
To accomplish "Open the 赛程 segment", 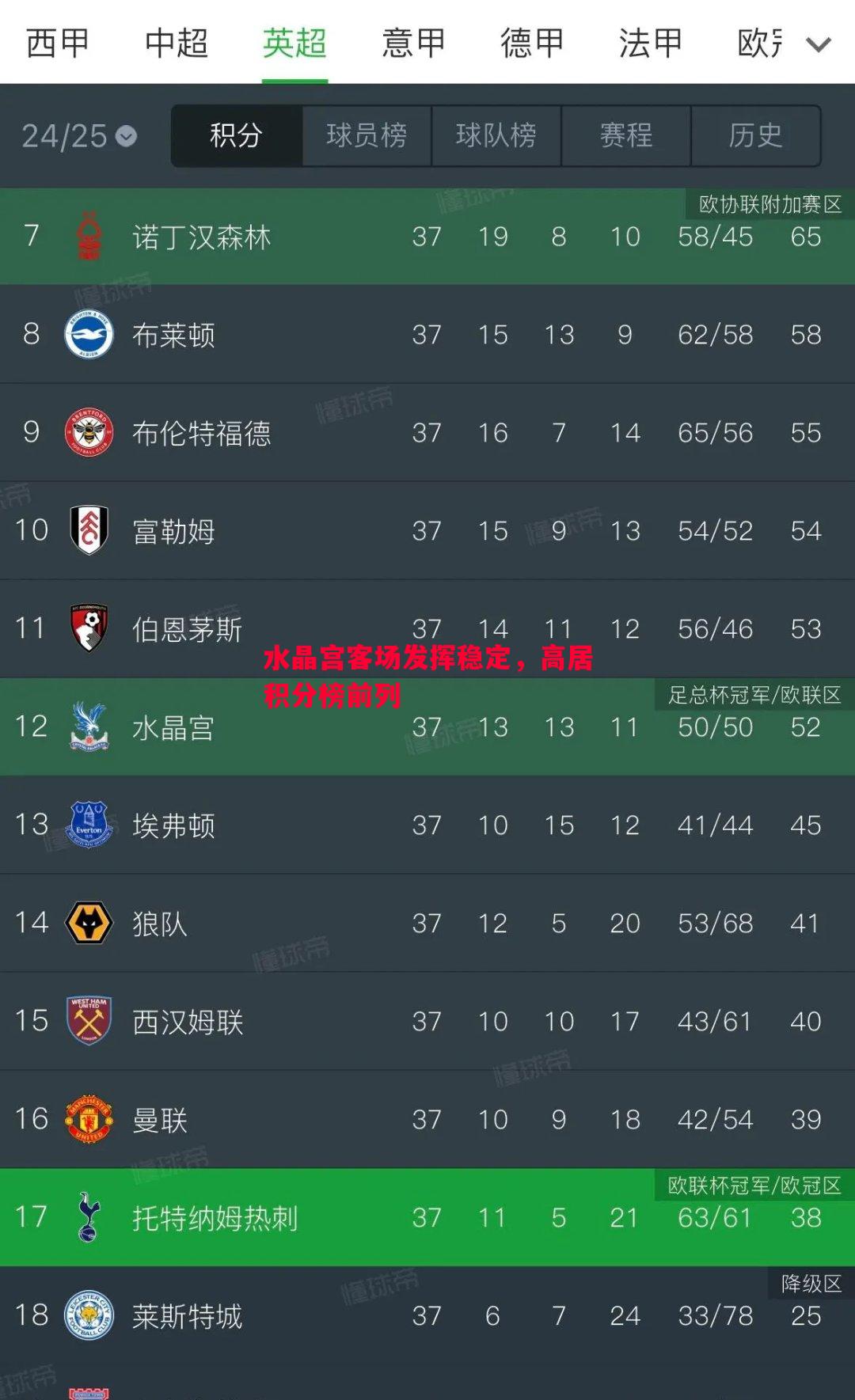I will (626, 135).
